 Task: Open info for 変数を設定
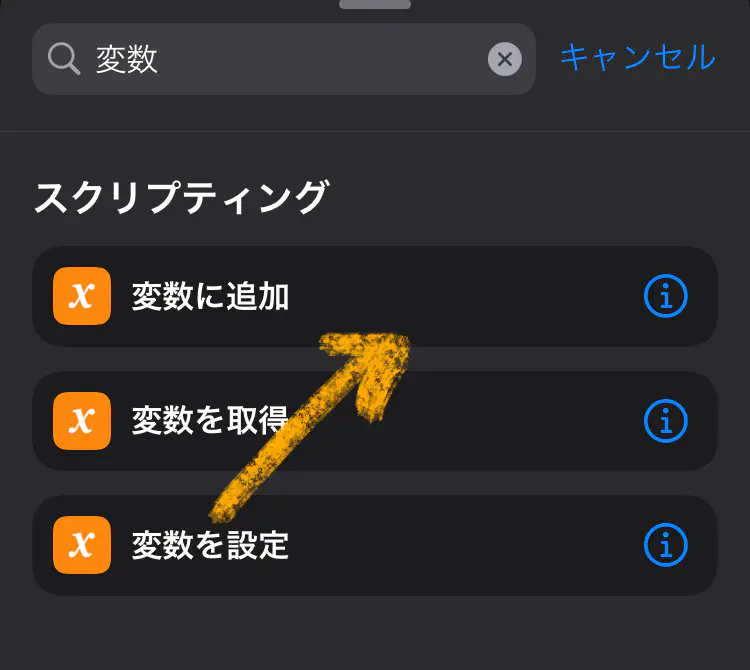666,545
